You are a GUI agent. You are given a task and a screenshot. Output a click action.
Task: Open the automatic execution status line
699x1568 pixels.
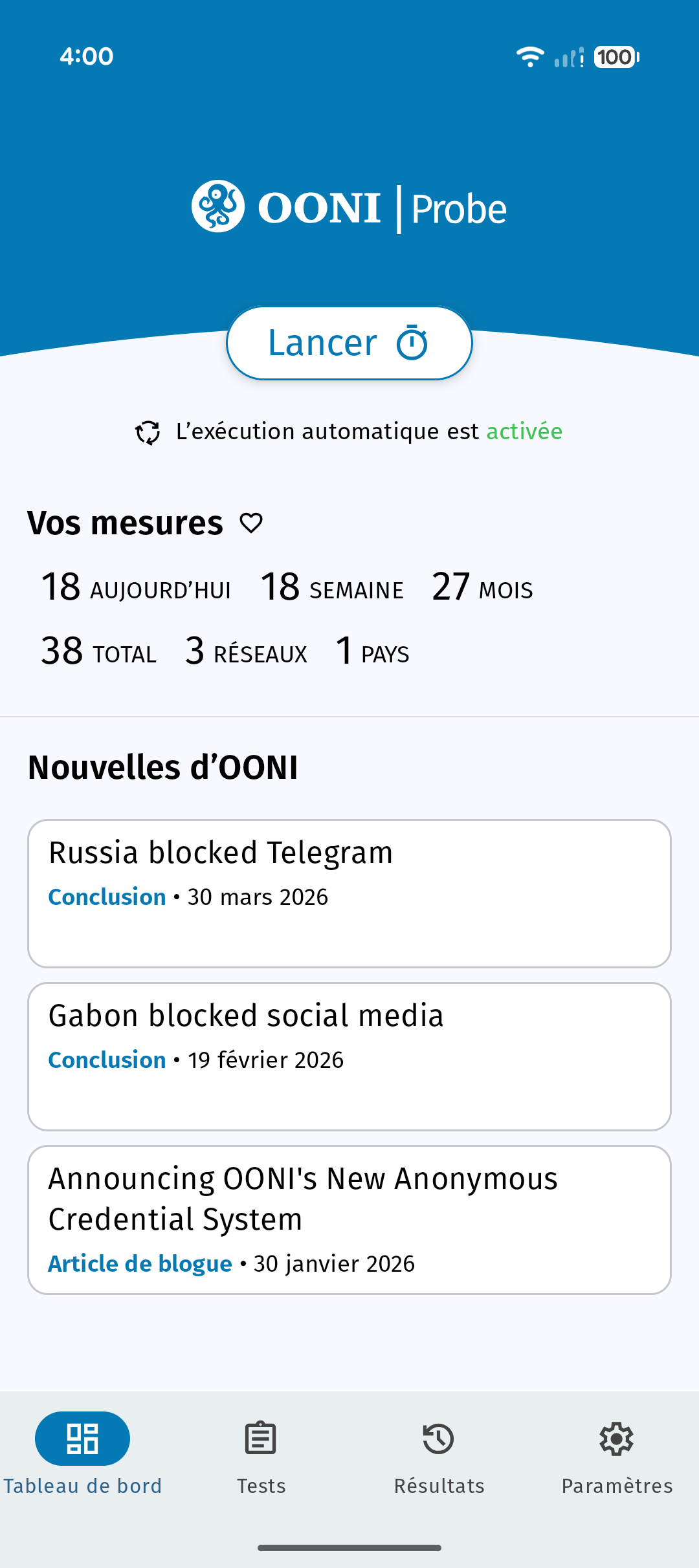click(x=349, y=431)
